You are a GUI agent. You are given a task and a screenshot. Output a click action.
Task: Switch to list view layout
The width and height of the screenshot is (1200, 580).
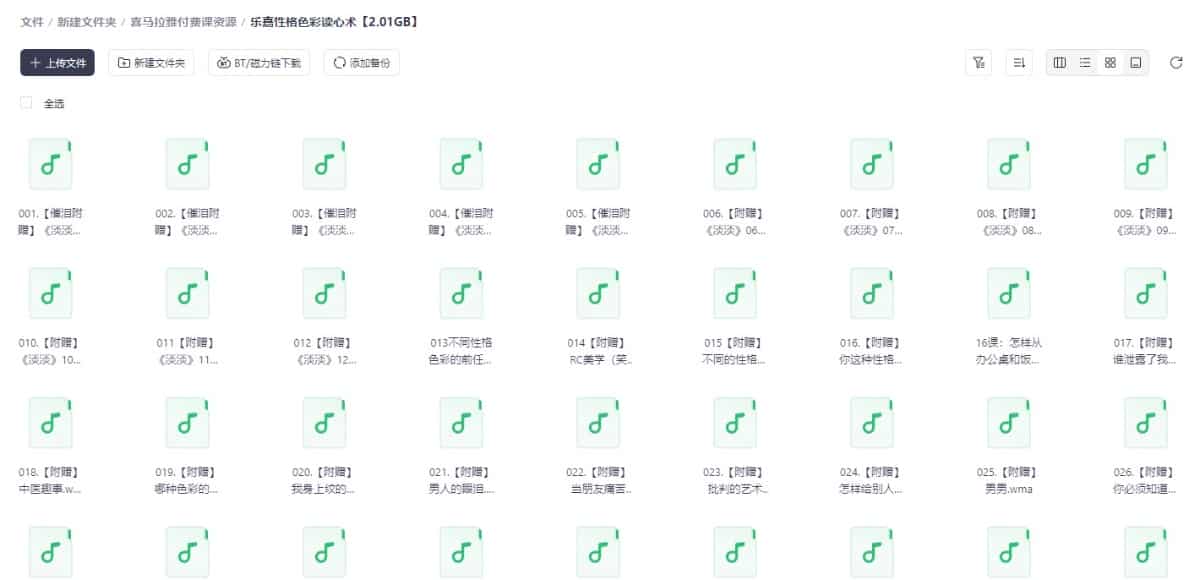1085,63
